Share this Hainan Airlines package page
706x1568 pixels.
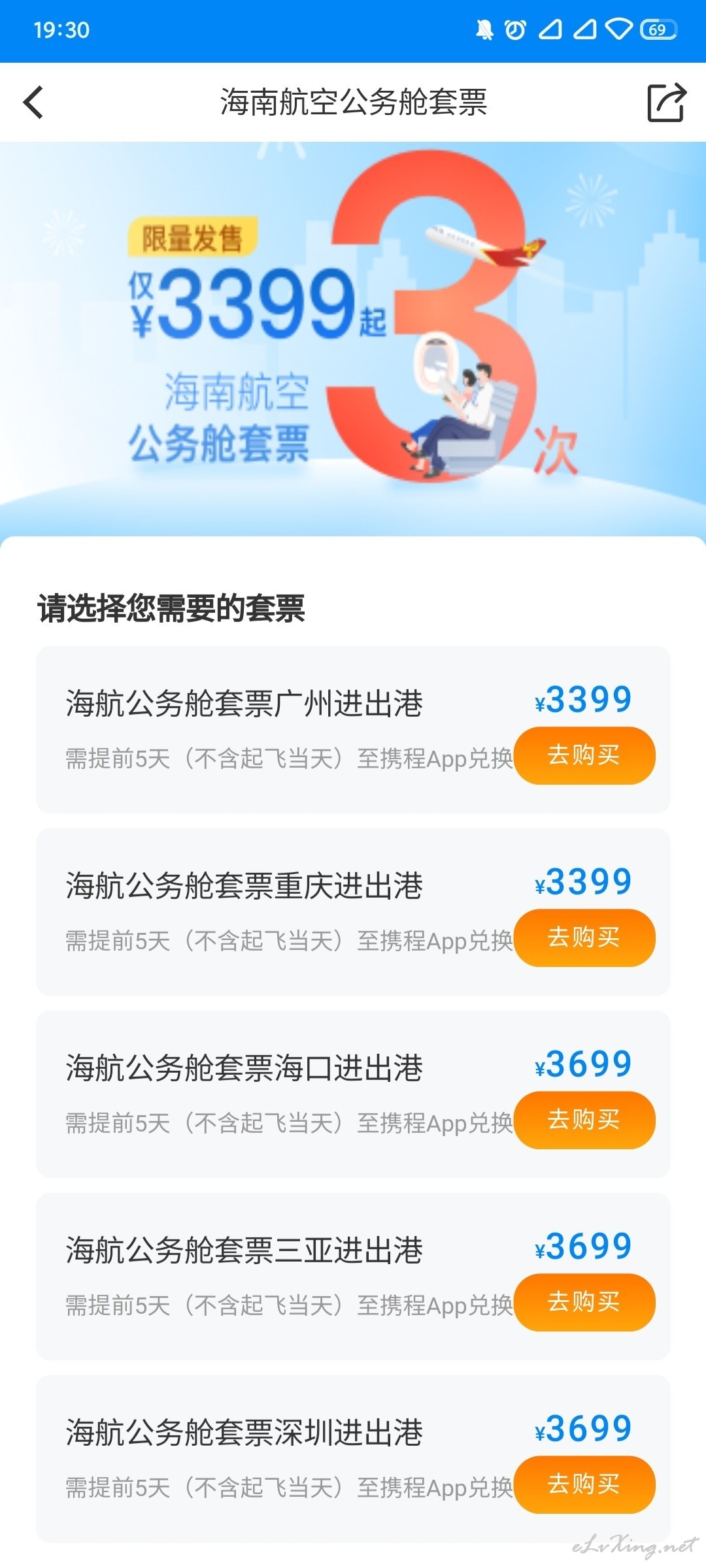point(666,103)
